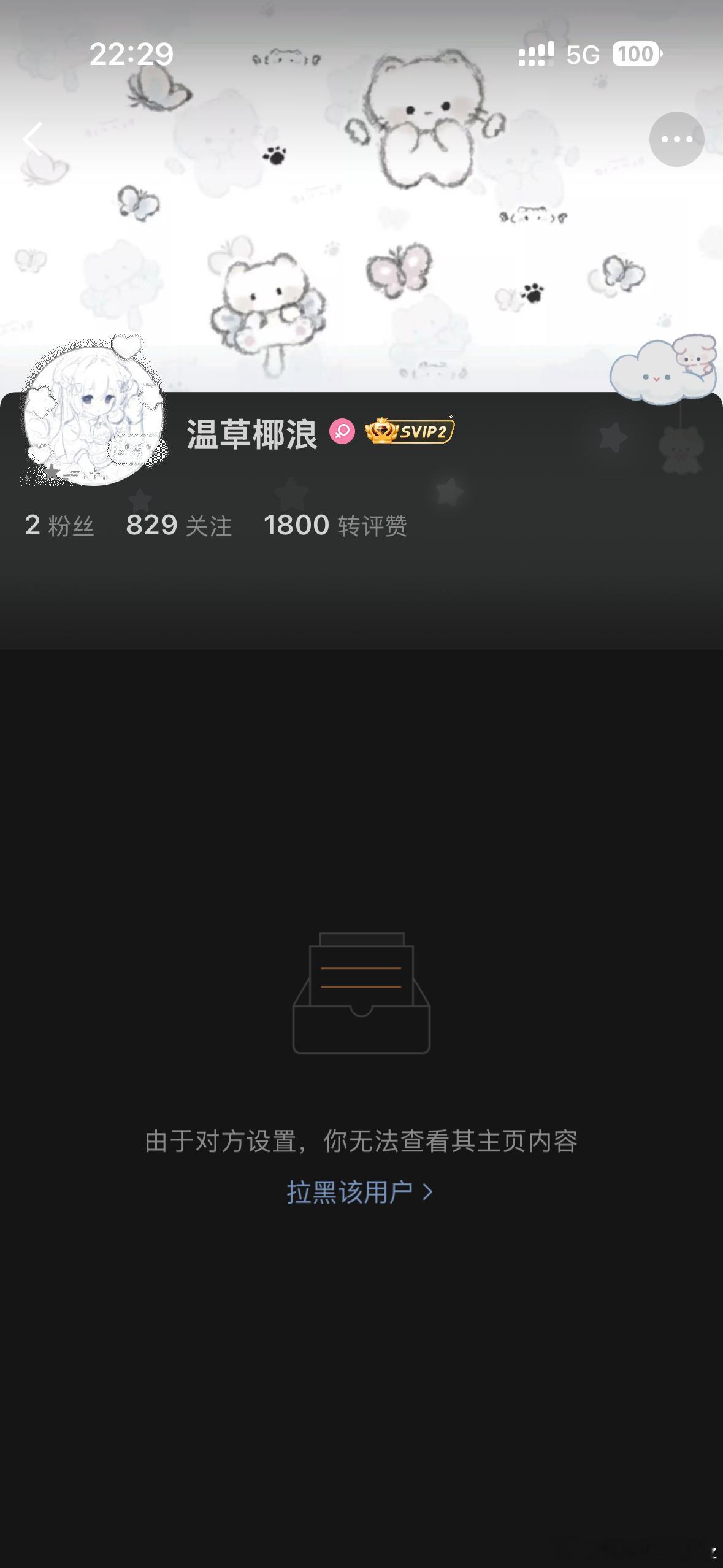The width and height of the screenshot is (723, 1568).
Task: Tap the username 温草椰浪
Action: tap(251, 432)
